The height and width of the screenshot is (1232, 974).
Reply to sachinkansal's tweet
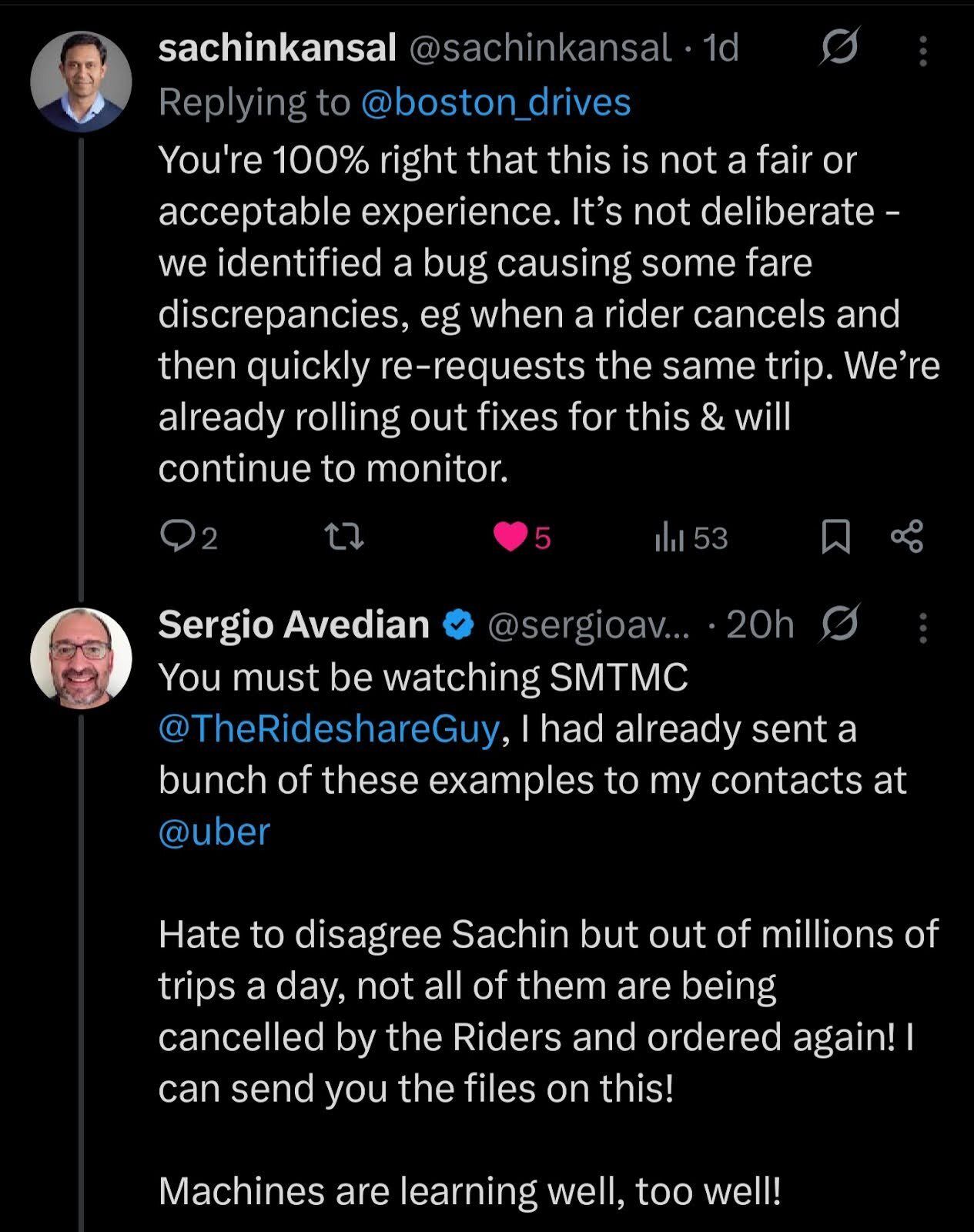[177, 537]
